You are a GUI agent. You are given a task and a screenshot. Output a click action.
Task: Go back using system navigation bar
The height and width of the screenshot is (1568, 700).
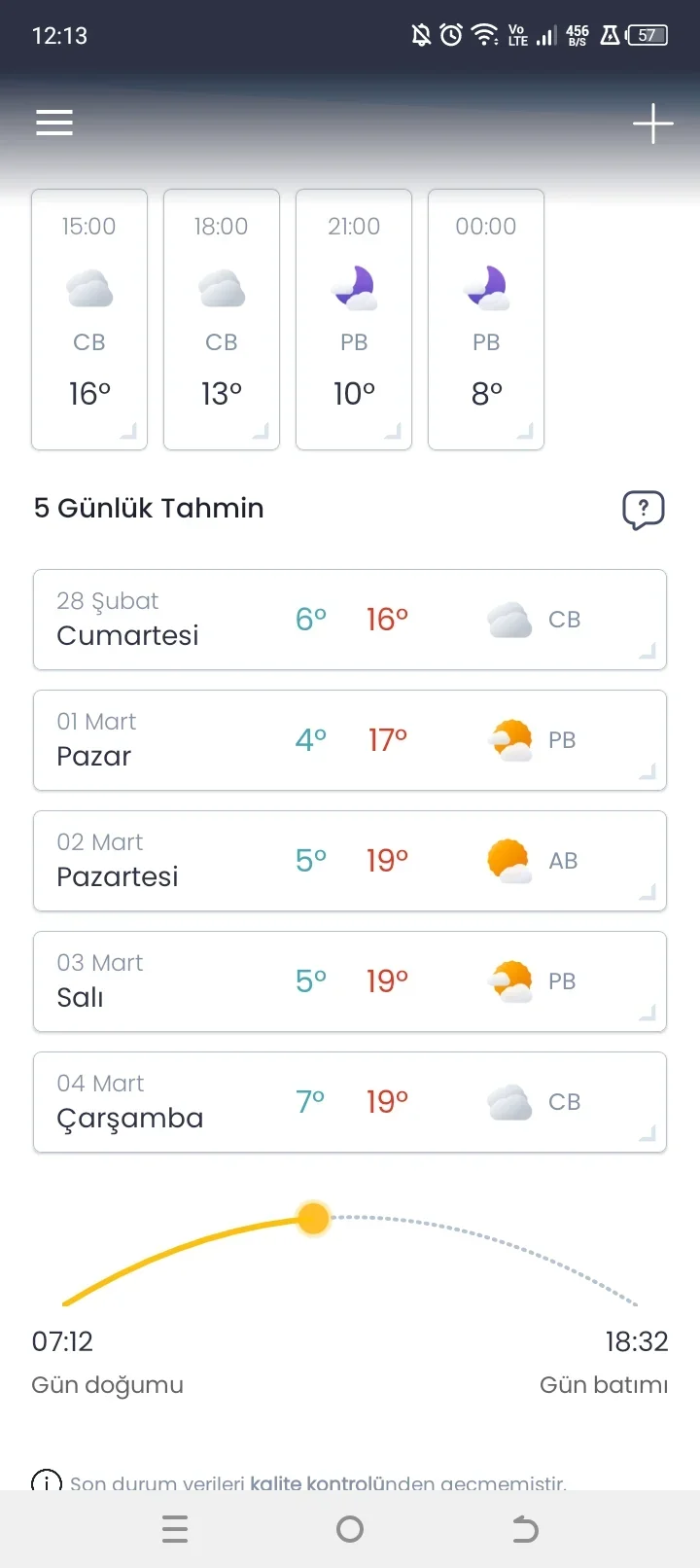coord(525,1529)
